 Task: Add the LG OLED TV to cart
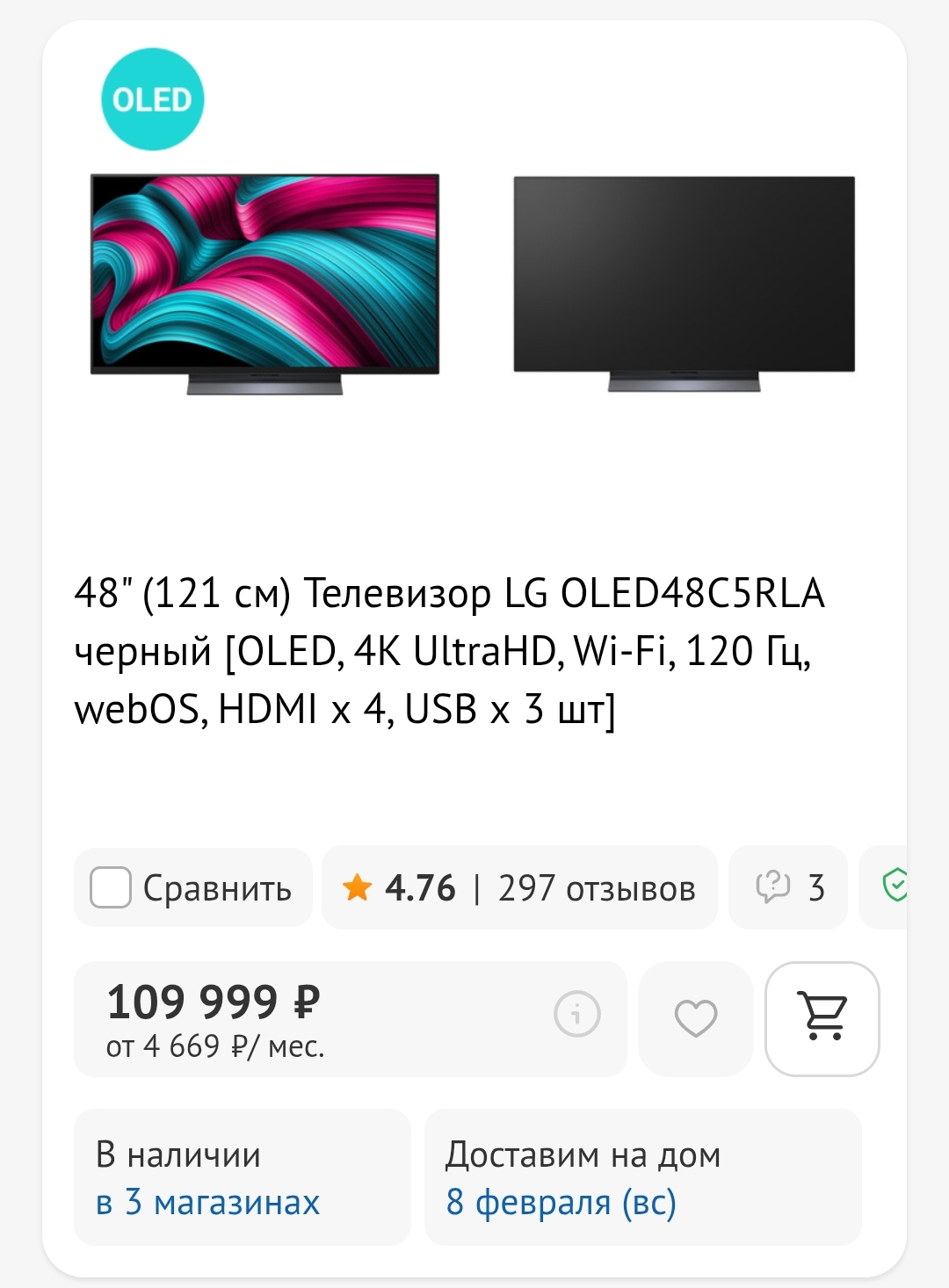click(x=822, y=1018)
